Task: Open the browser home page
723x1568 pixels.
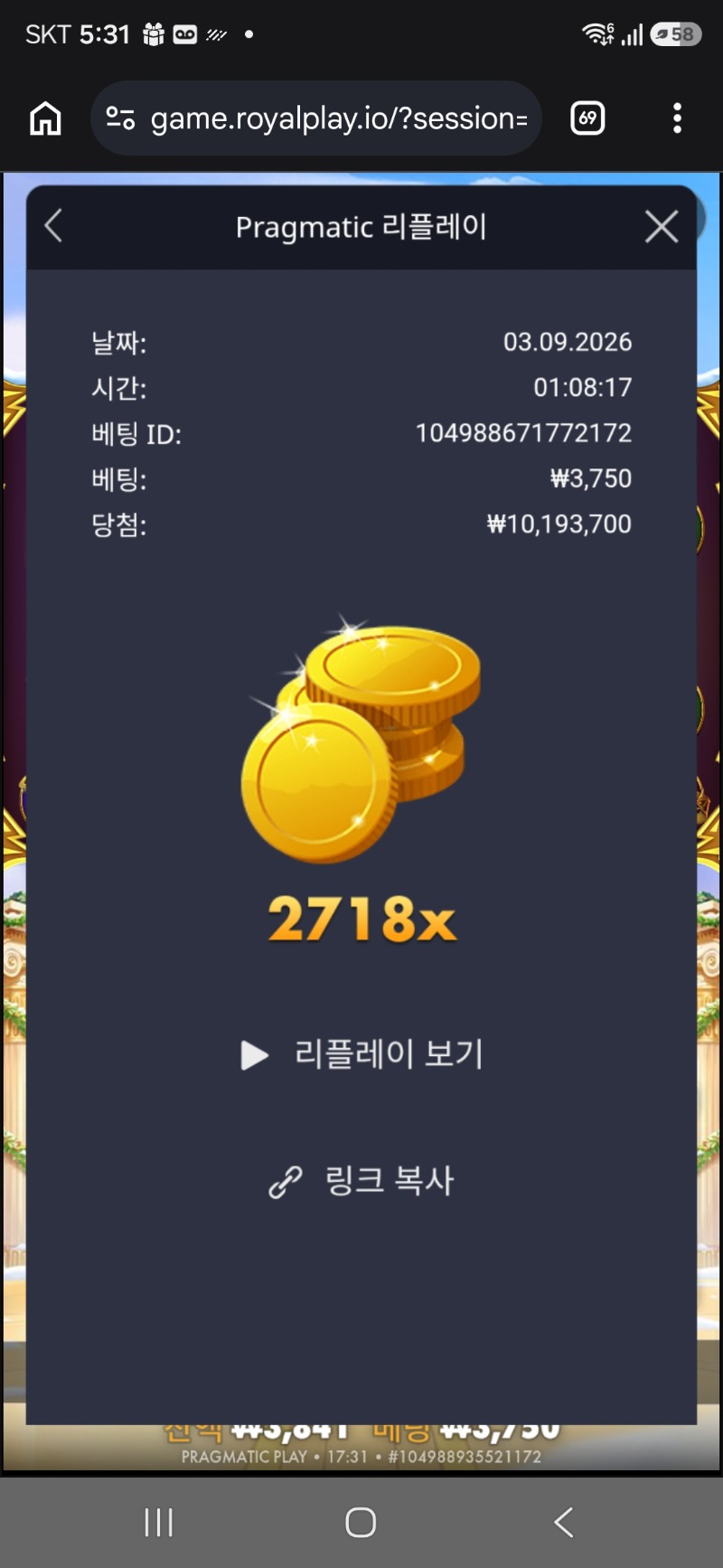Action: [x=45, y=118]
